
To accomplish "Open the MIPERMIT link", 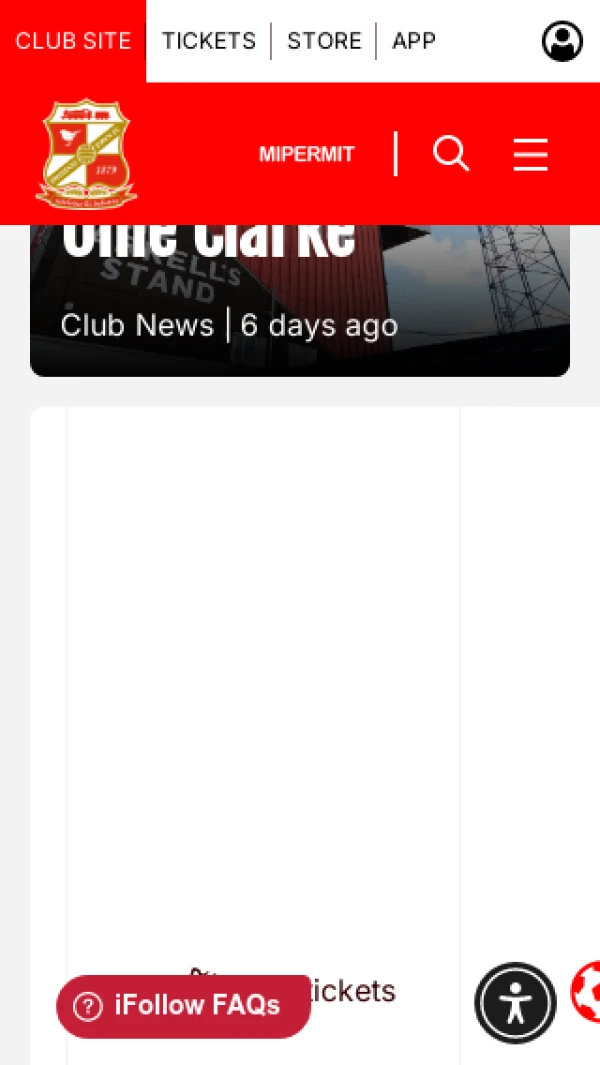I will point(306,155).
